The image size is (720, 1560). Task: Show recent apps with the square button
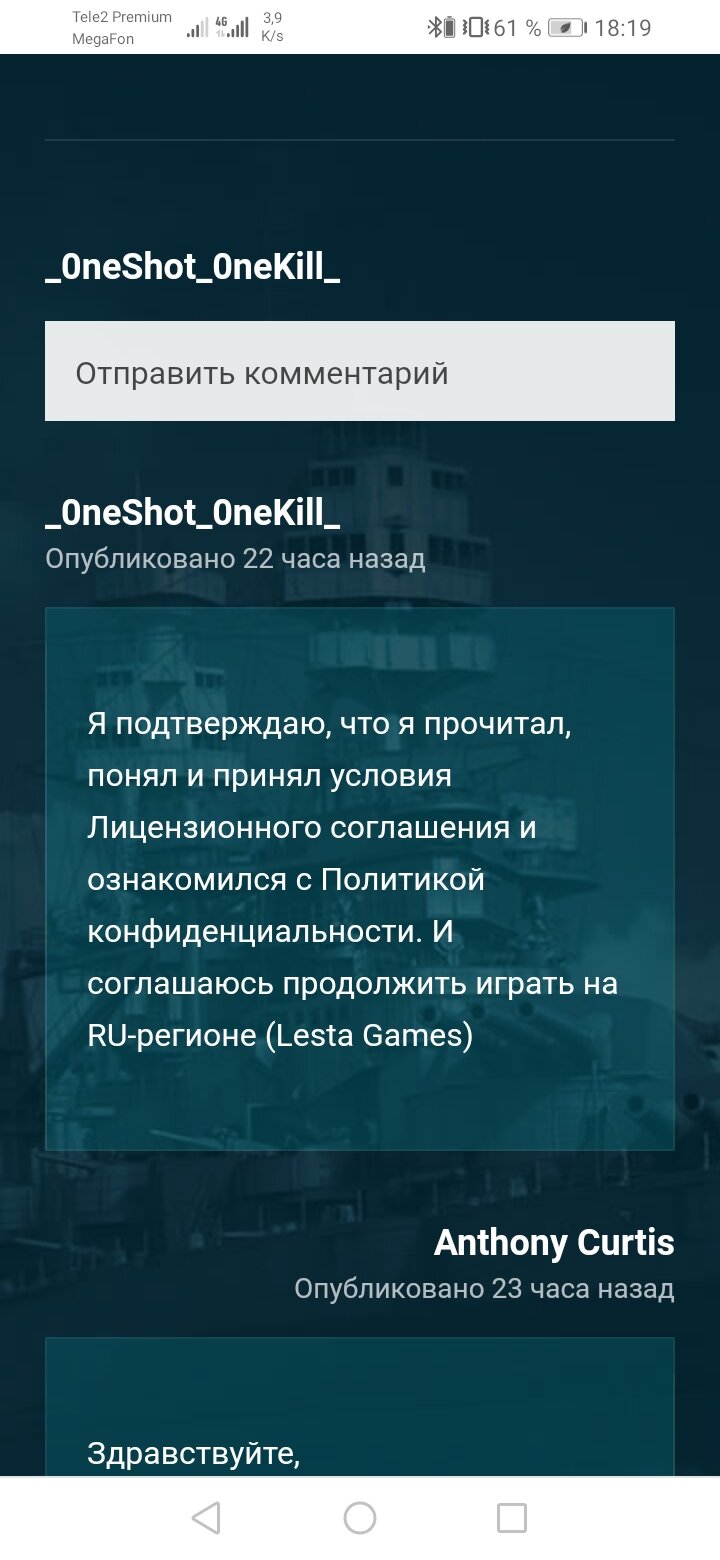pyautogui.click(x=512, y=1518)
